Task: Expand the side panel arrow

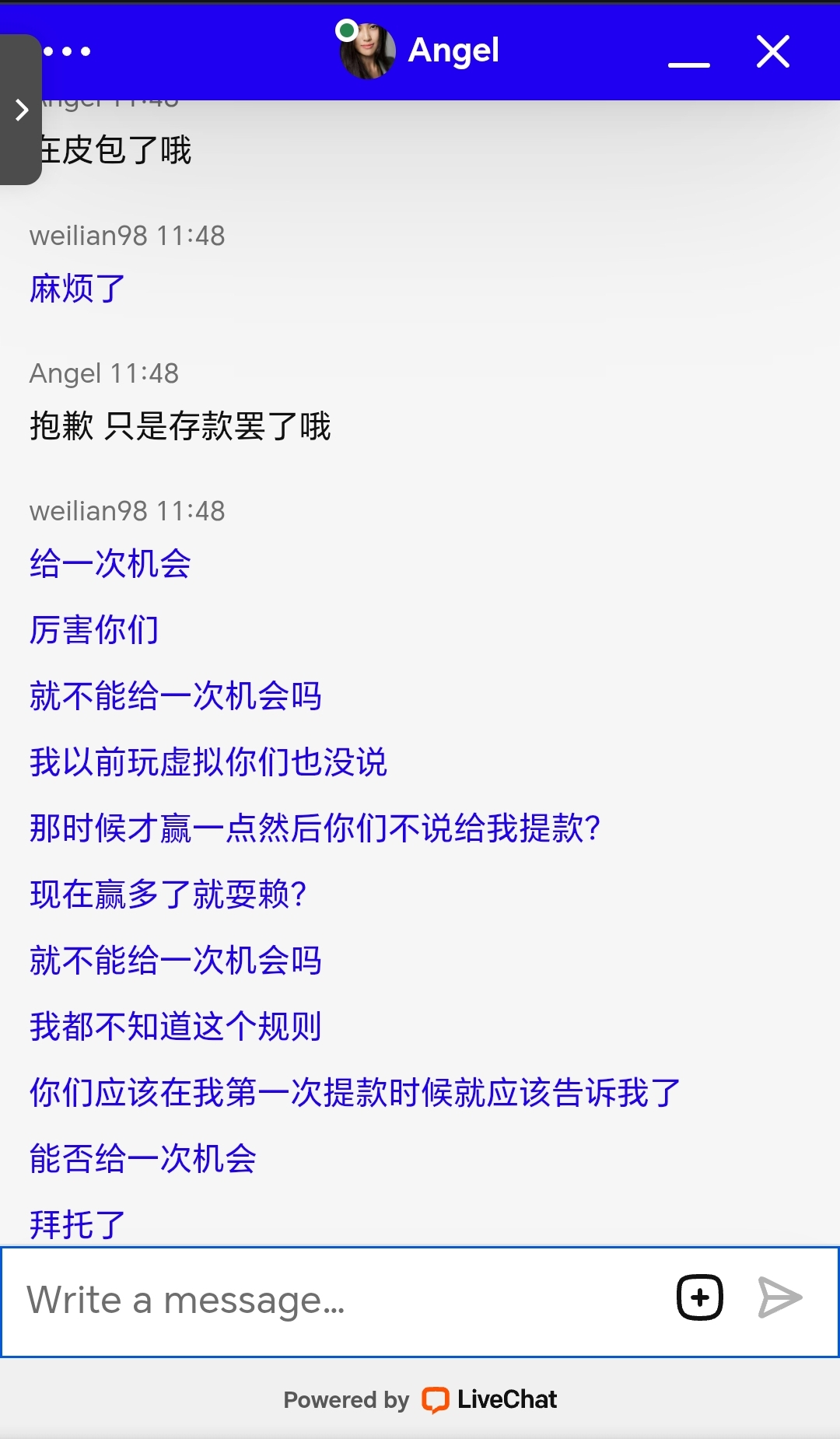Action: [x=21, y=110]
